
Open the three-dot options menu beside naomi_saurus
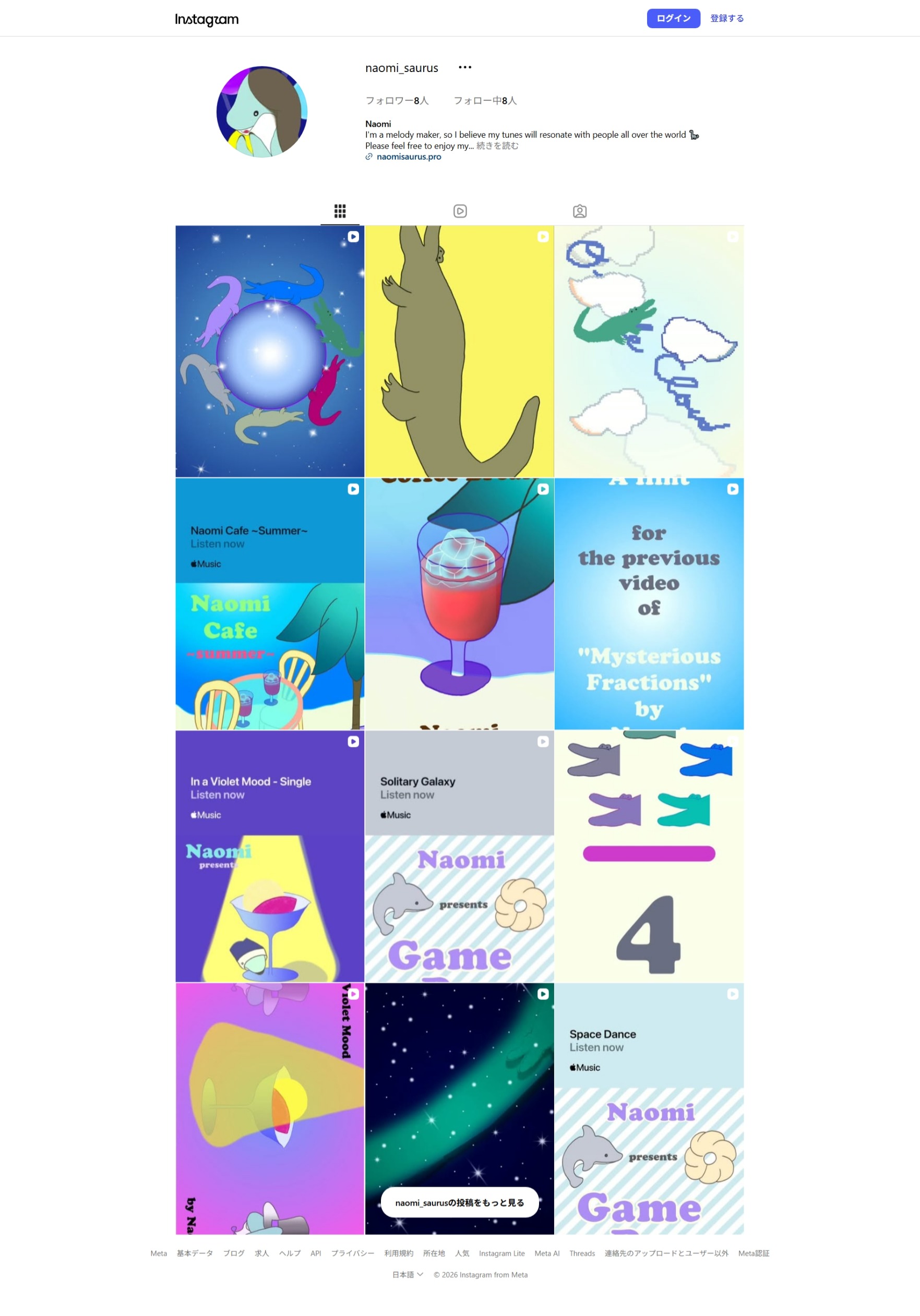click(x=464, y=68)
